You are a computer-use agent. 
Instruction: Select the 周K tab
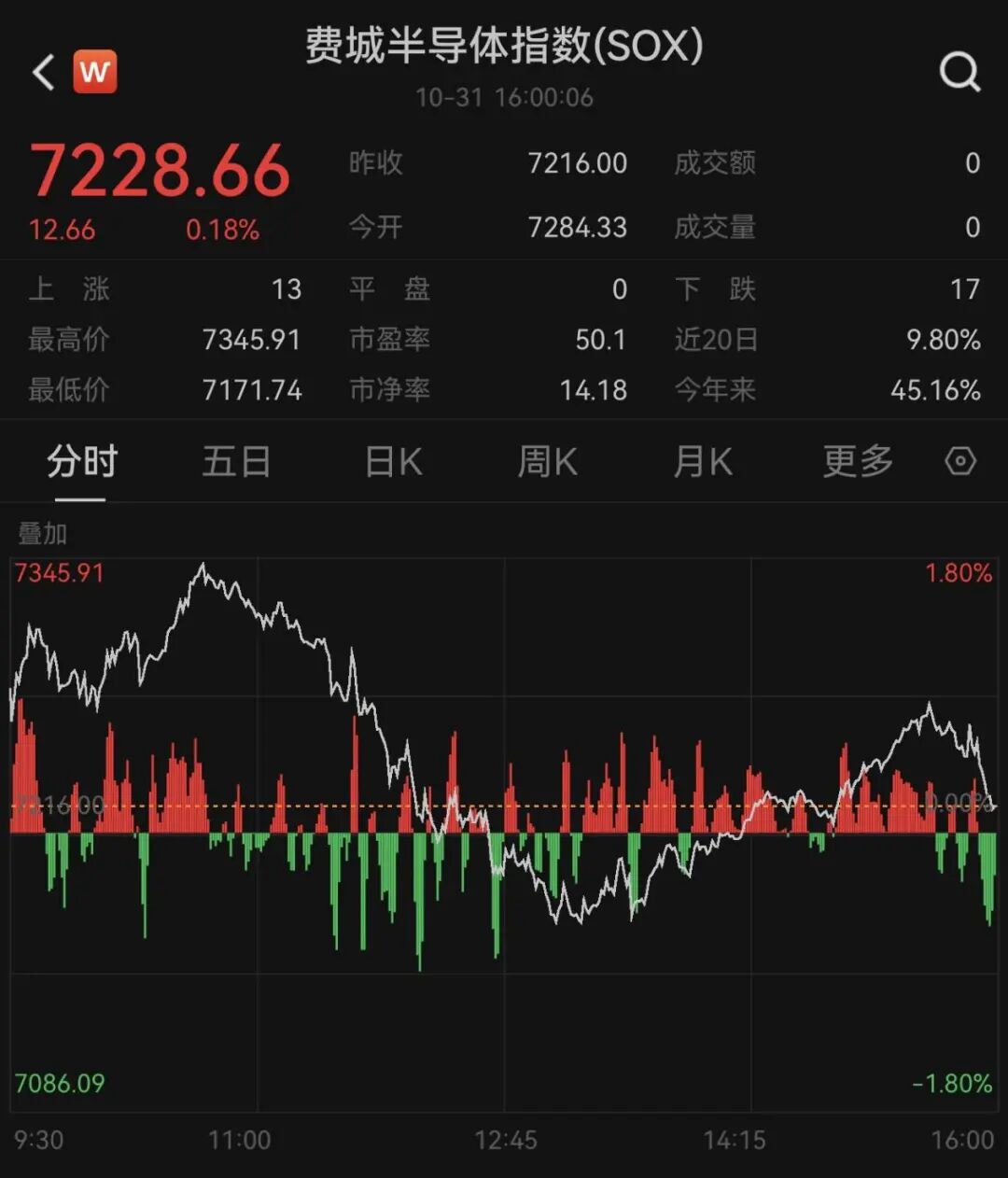pyautogui.click(x=547, y=461)
